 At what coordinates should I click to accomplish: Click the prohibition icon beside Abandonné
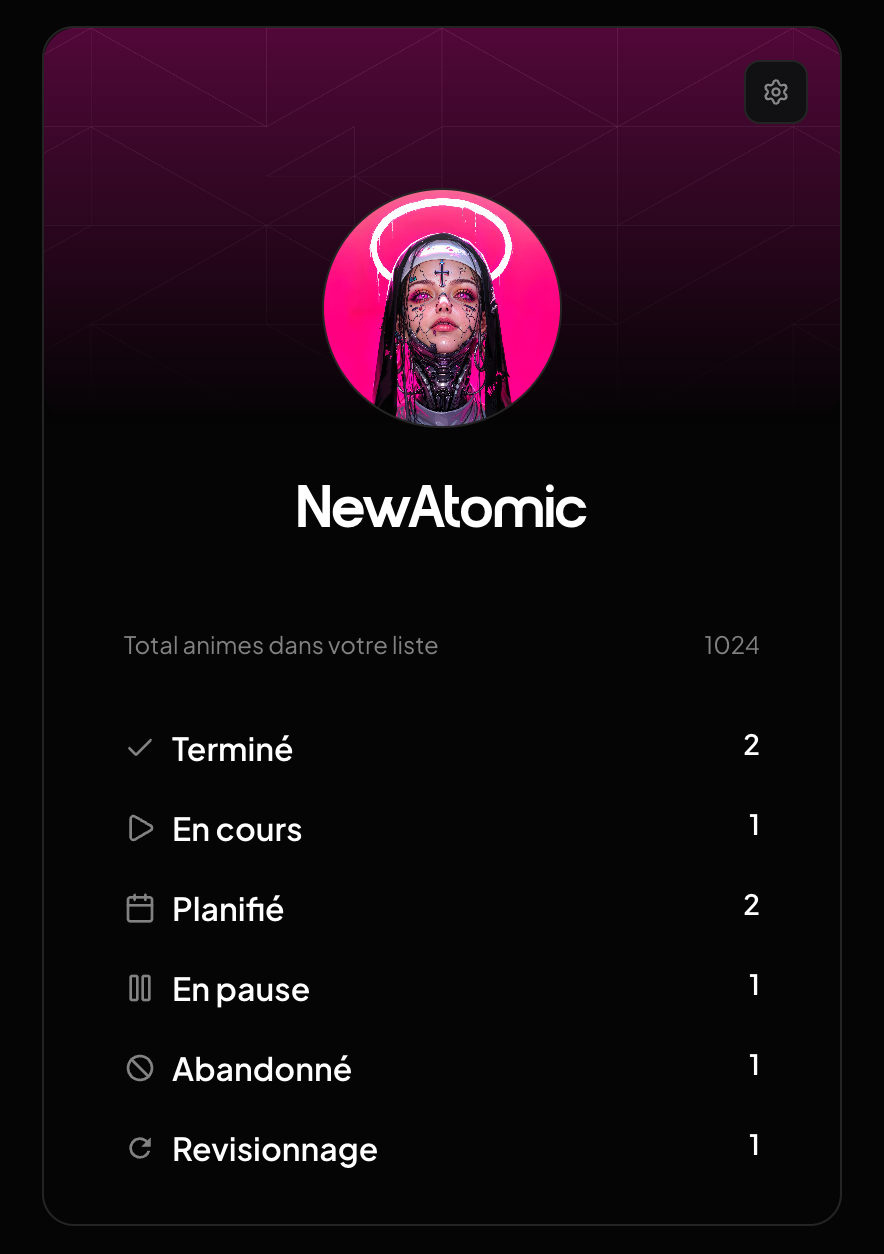point(140,1068)
